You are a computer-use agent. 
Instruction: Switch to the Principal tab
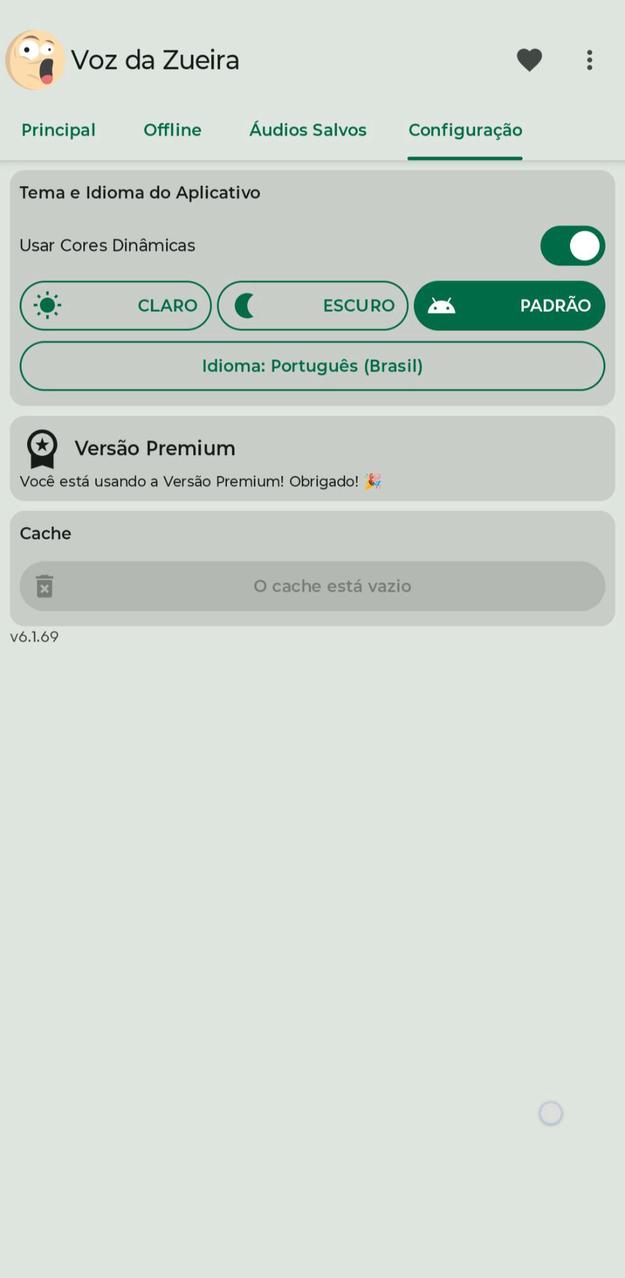point(58,130)
